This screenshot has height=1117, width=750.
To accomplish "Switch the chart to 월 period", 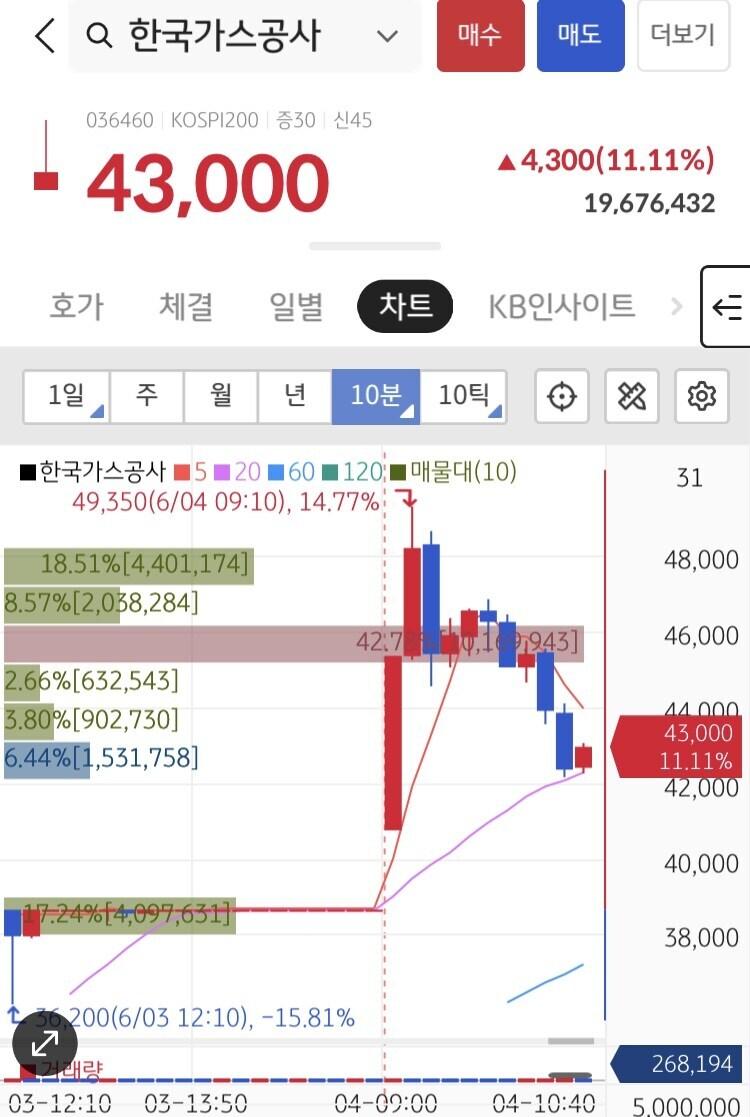I will point(221,397).
